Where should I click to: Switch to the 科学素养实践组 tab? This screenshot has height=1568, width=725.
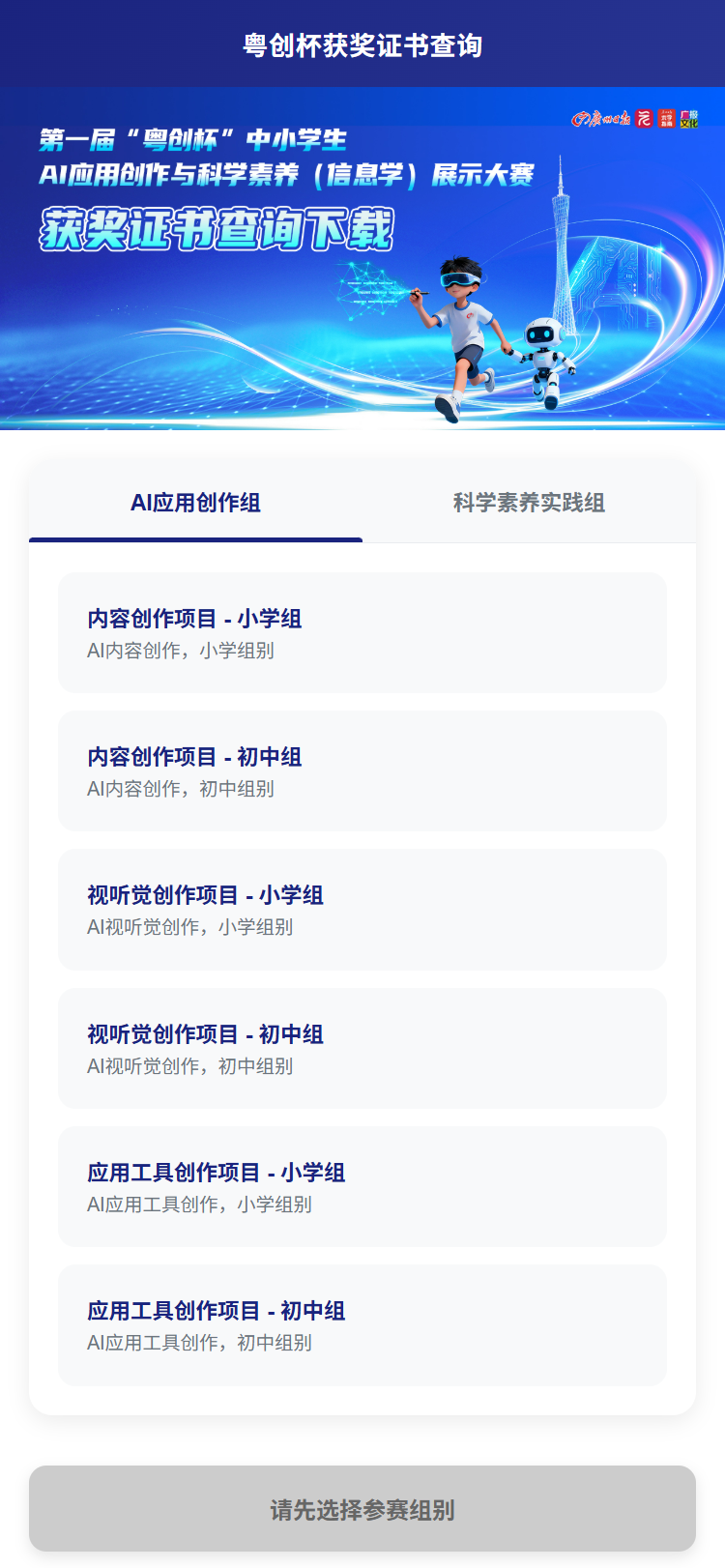coord(529,503)
